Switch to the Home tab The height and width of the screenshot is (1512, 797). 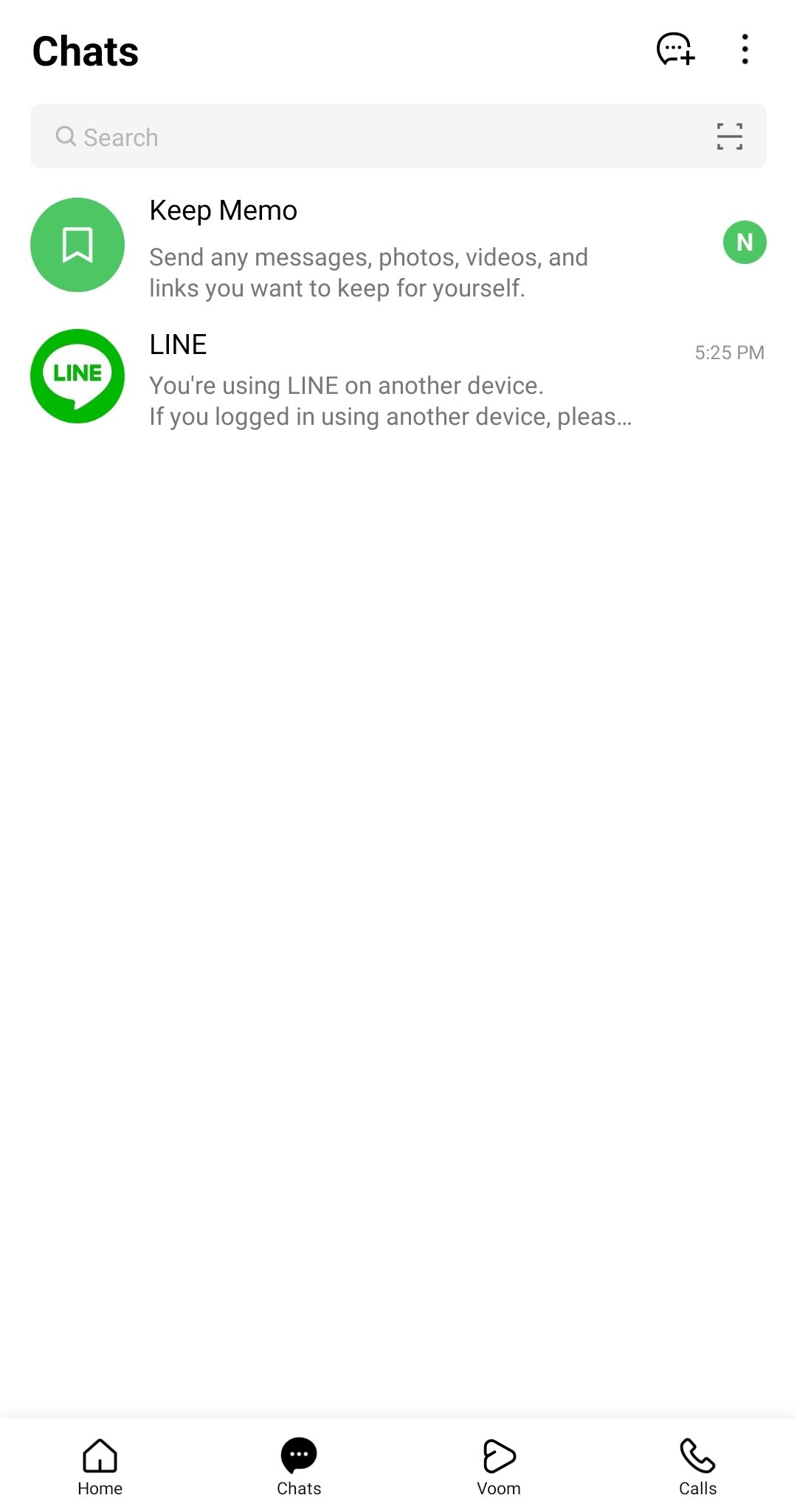[x=100, y=1467]
